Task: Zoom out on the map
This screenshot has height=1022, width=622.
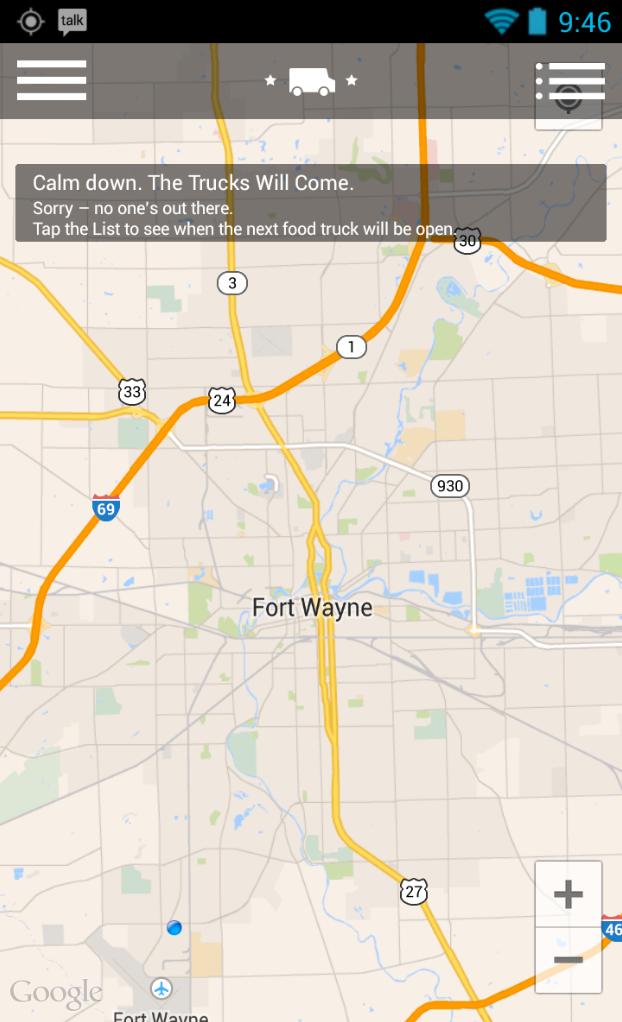Action: pos(568,960)
